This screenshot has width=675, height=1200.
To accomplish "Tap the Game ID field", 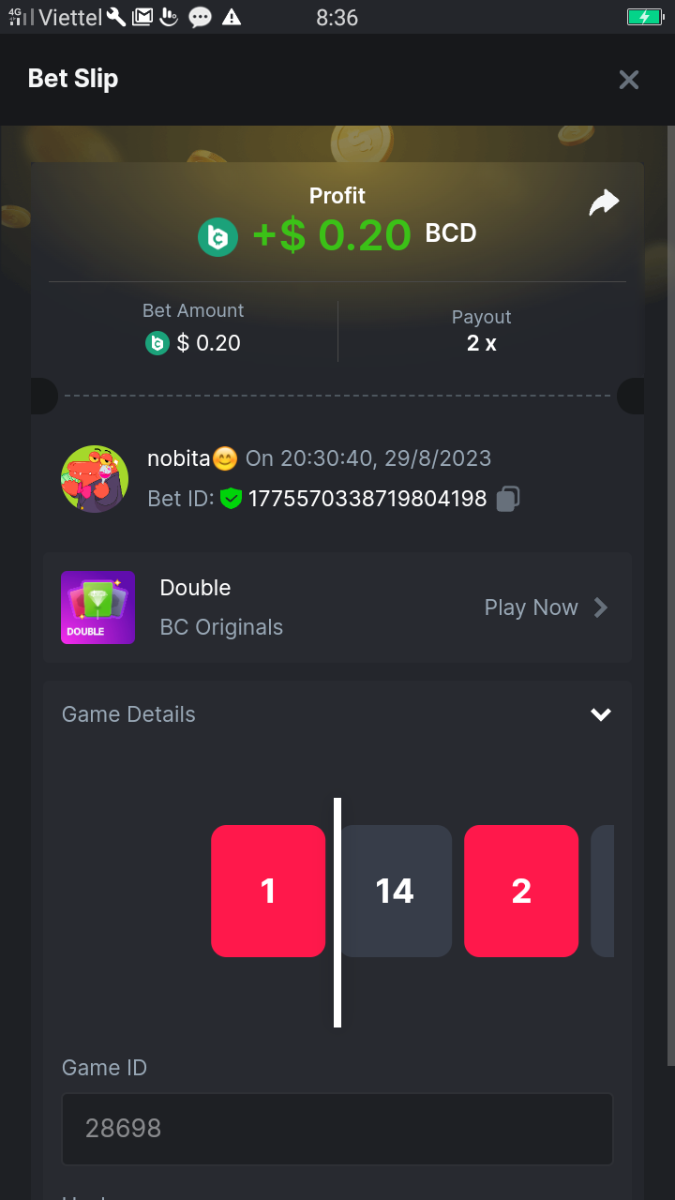I will click(337, 1128).
